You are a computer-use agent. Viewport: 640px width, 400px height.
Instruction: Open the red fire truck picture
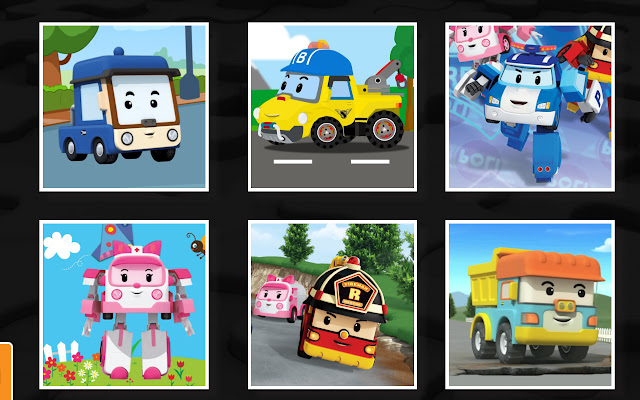point(331,304)
